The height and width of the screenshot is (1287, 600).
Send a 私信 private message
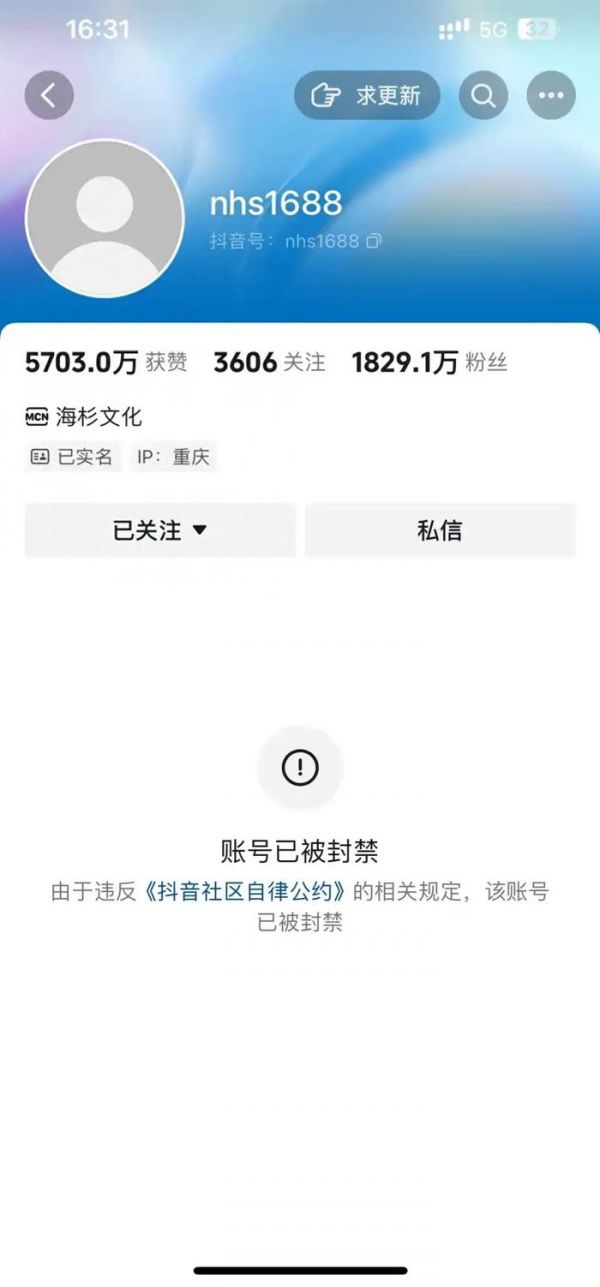tap(440, 530)
